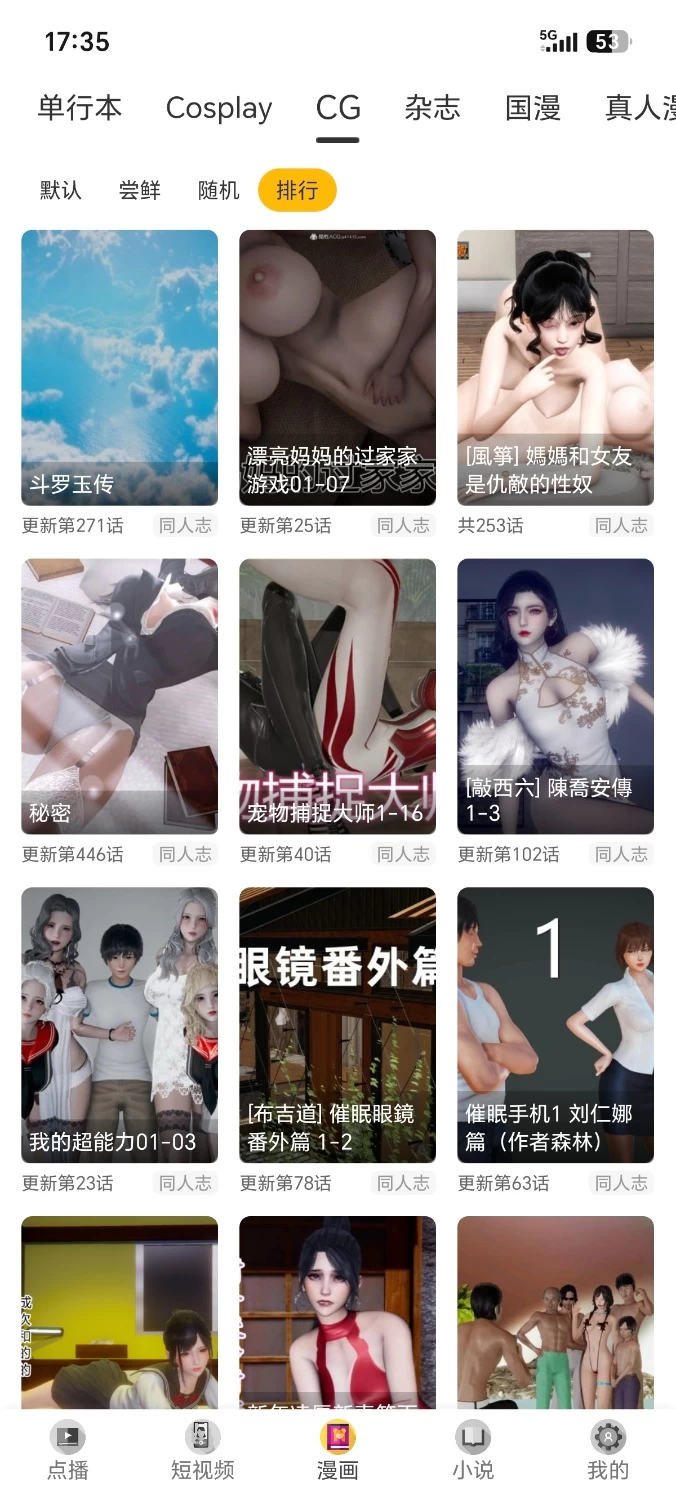Choose the 尝鲜 sort chip
The image size is (676, 1500).
(x=140, y=190)
